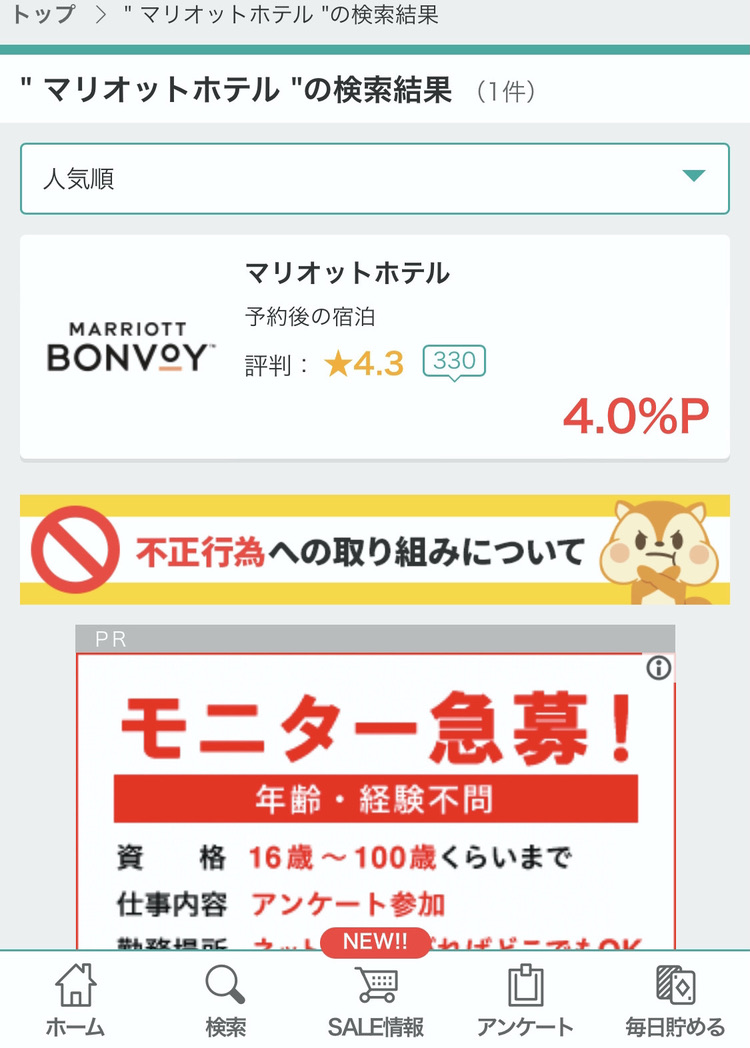Switch to the アンケート tab
The height and width of the screenshot is (1048, 750).
[x=525, y=1000]
